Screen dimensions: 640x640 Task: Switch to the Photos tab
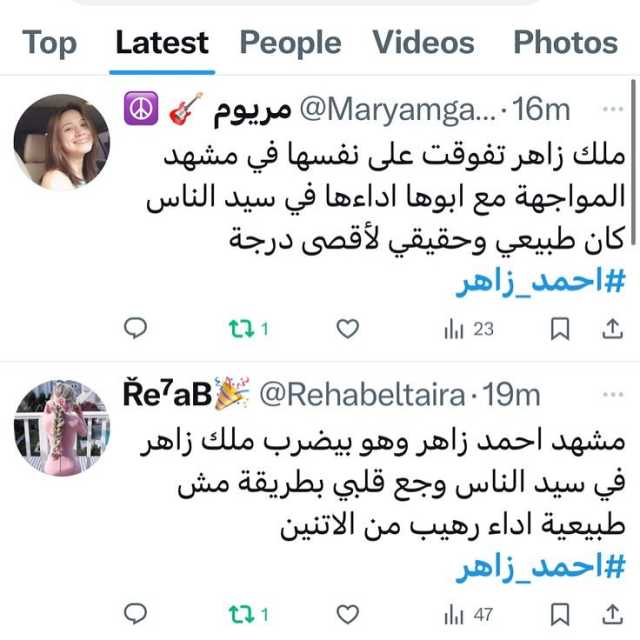pyautogui.click(x=565, y=43)
